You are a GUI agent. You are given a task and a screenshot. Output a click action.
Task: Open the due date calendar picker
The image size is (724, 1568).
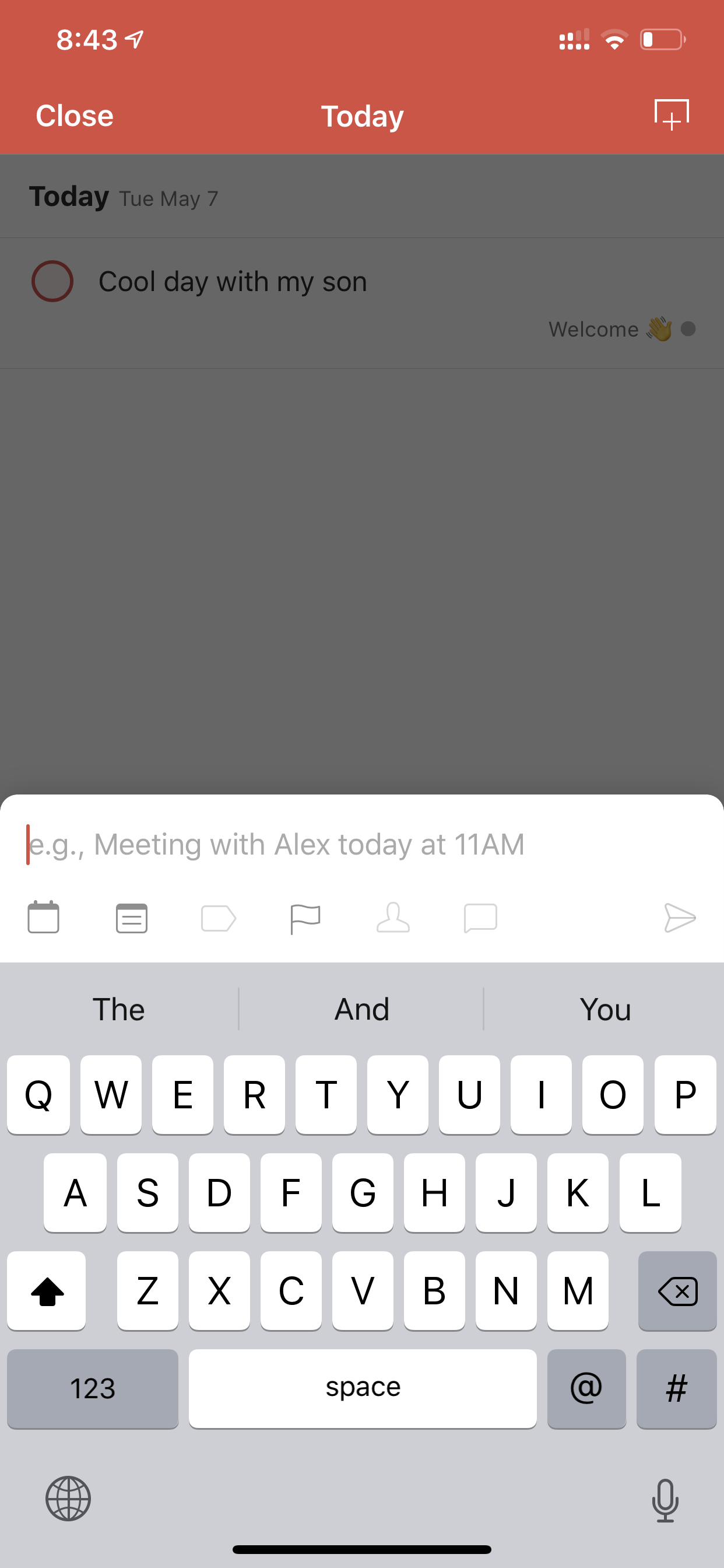coord(43,918)
